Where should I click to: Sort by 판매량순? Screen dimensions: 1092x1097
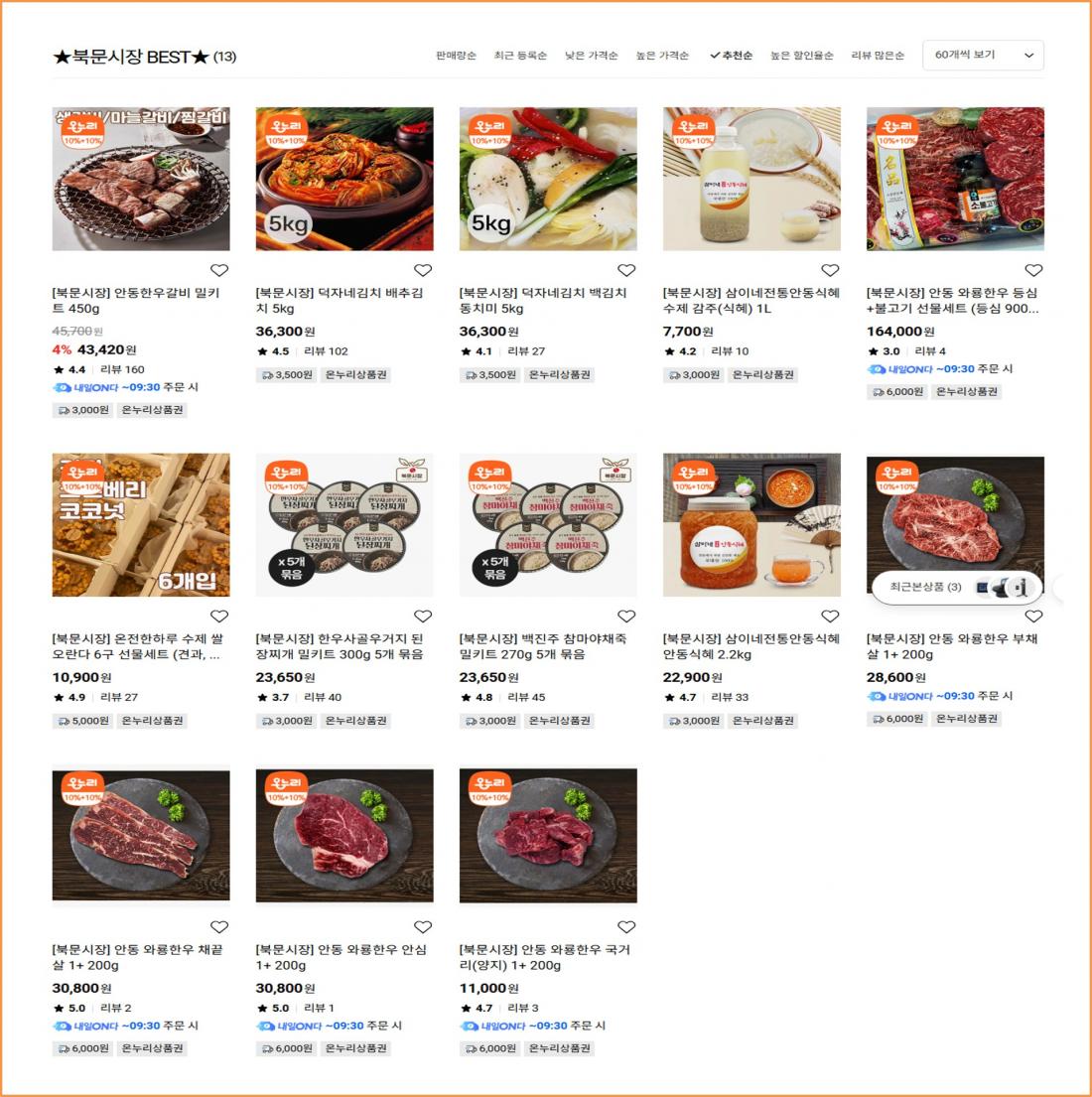(456, 56)
